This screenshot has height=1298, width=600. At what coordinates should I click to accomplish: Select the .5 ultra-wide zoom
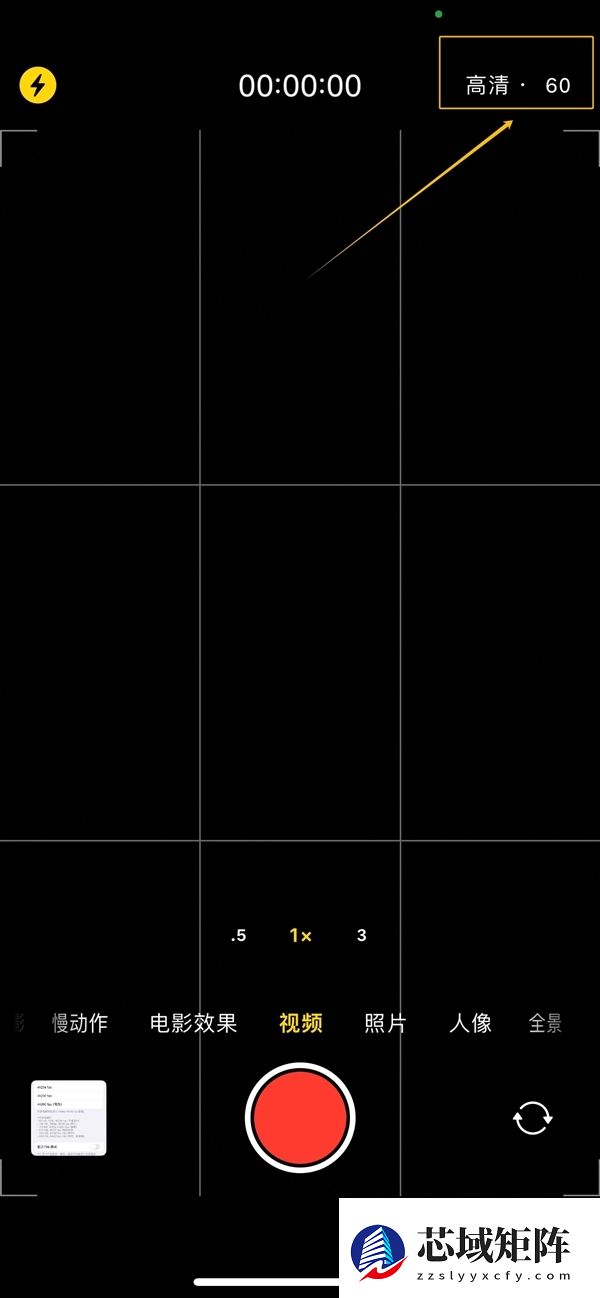(238, 936)
